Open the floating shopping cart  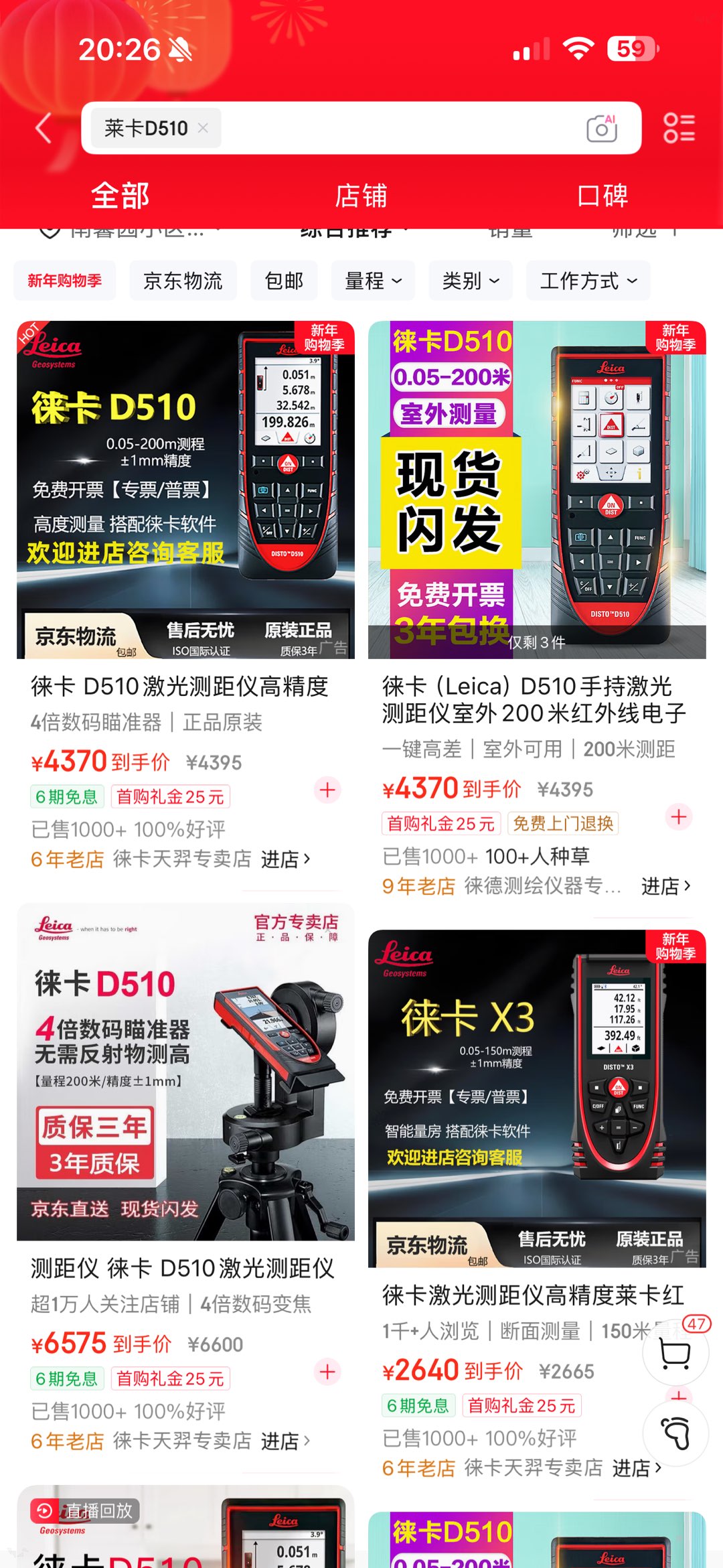click(x=675, y=1353)
